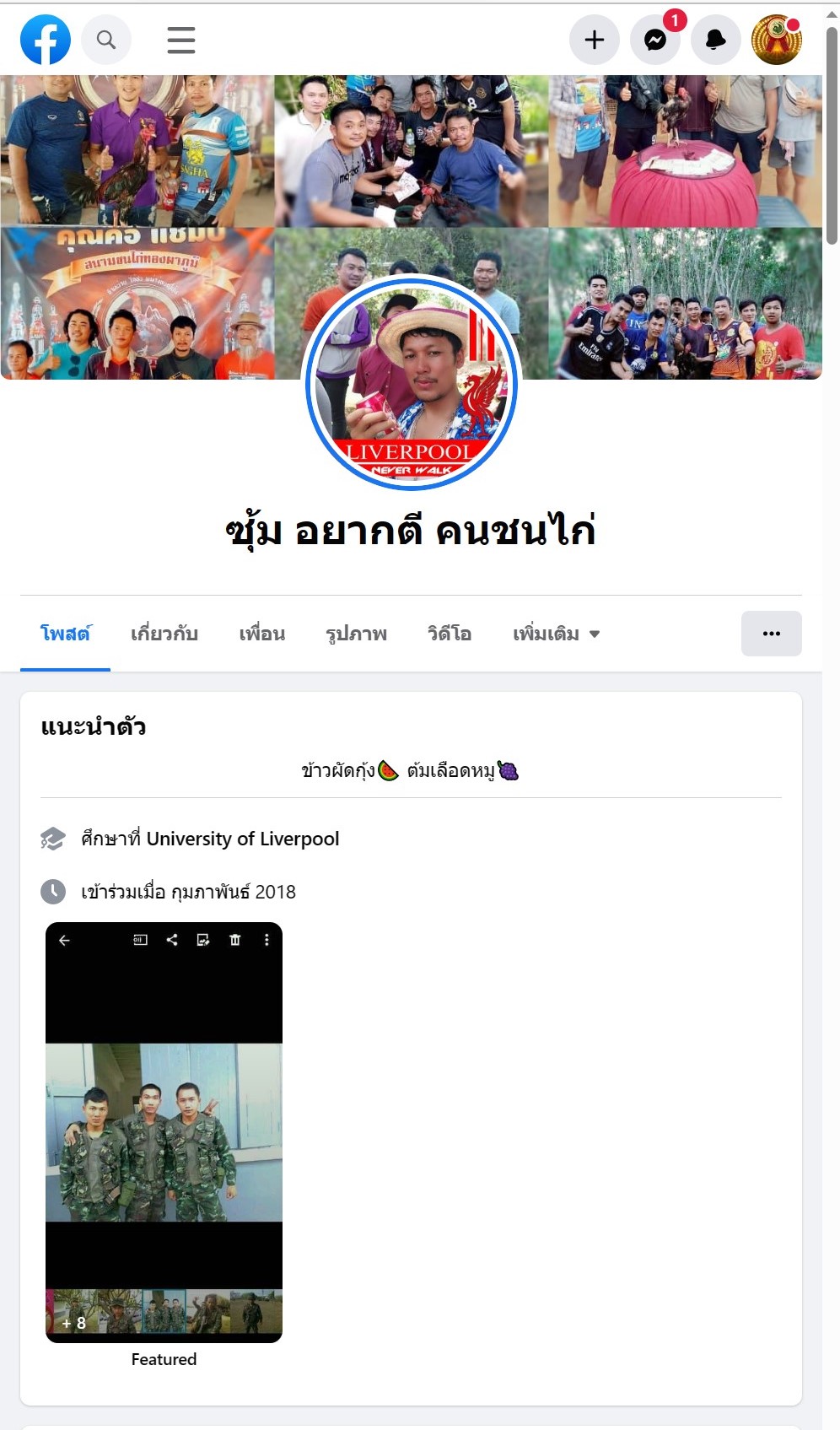Open your account avatar menu

pos(777,40)
